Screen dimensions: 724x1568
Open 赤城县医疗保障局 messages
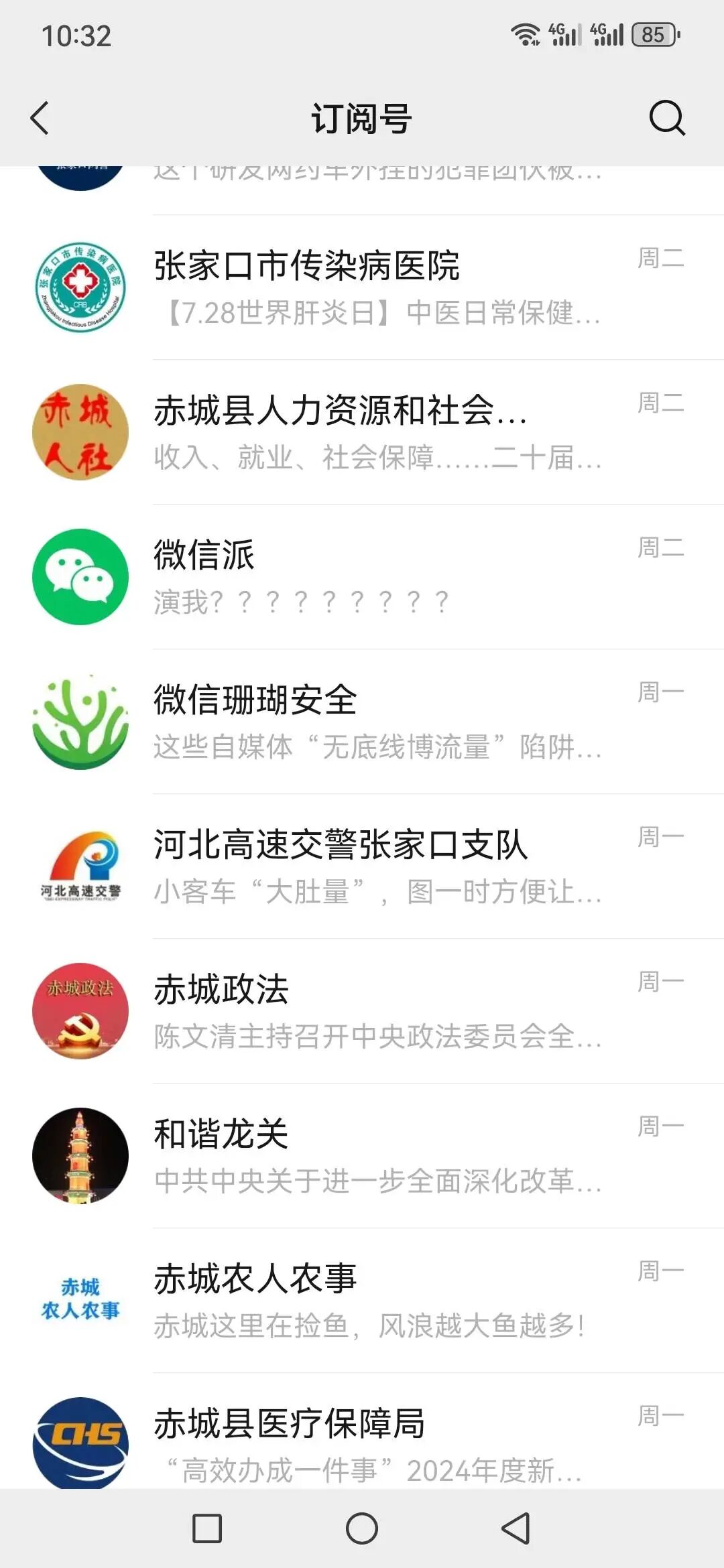pyautogui.click(x=375, y=1441)
